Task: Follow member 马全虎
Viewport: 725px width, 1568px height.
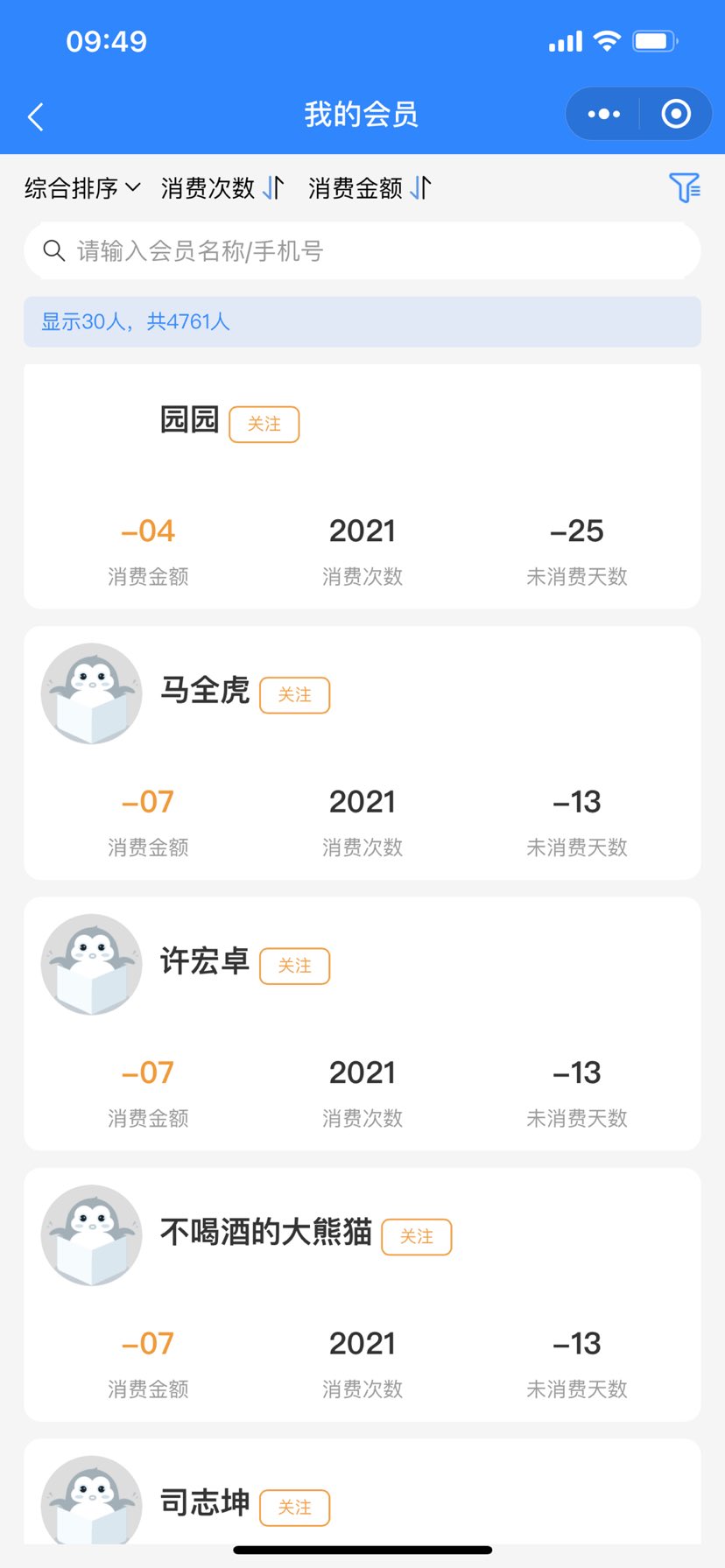Action: tap(294, 695)
